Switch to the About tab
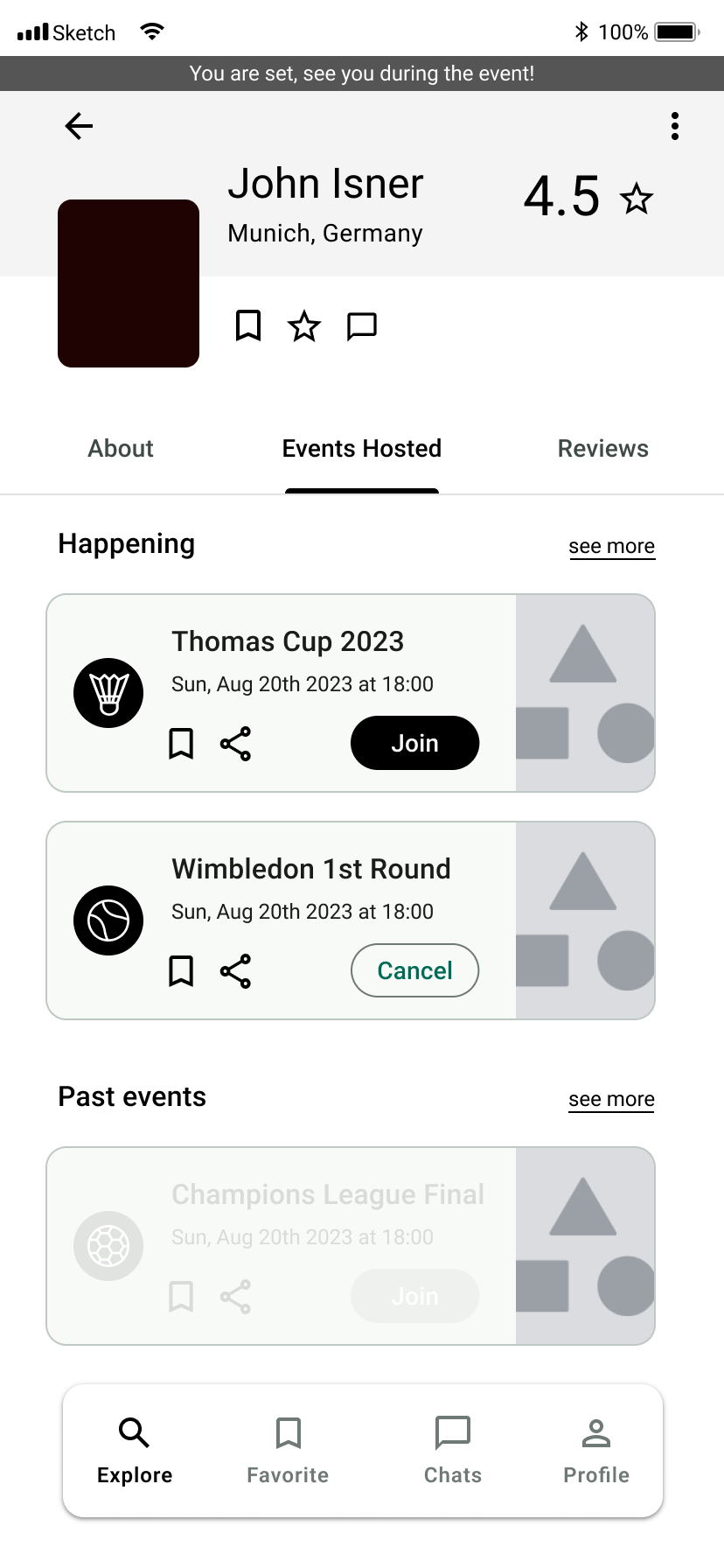Image resolution: width=724 pixels, height=1568 pixels. tap(121, 449)
